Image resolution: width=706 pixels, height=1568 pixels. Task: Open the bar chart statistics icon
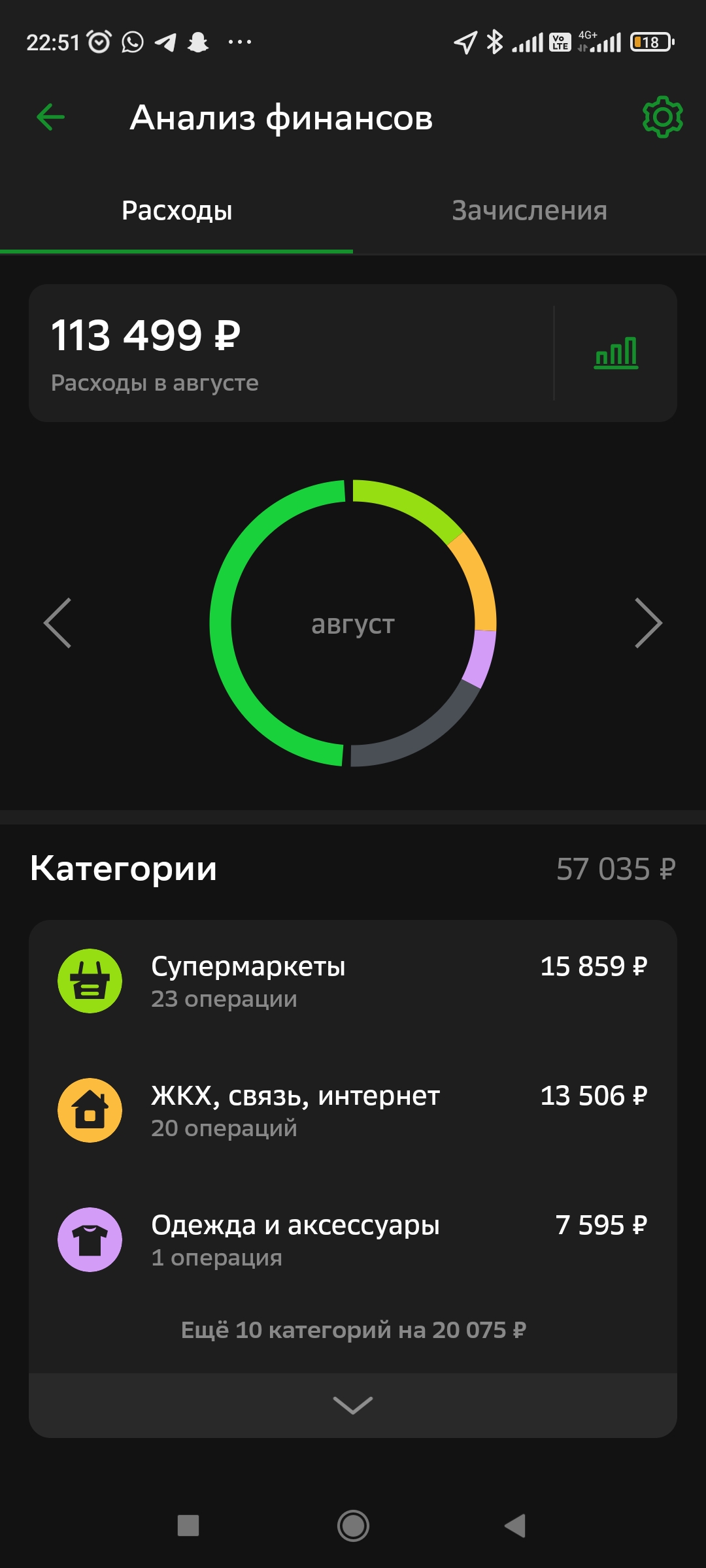pyautogui.click(x=616, y=353)
